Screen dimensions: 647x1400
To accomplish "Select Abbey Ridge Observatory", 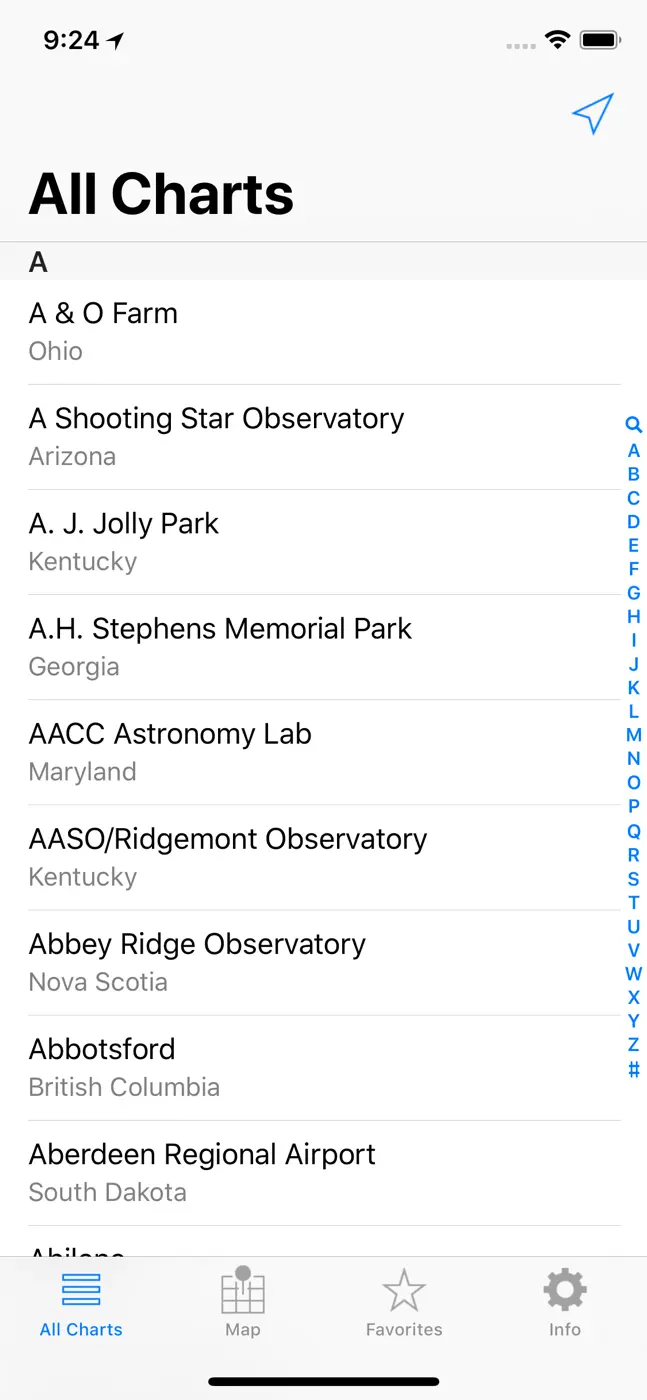I will tap(324, 962).
